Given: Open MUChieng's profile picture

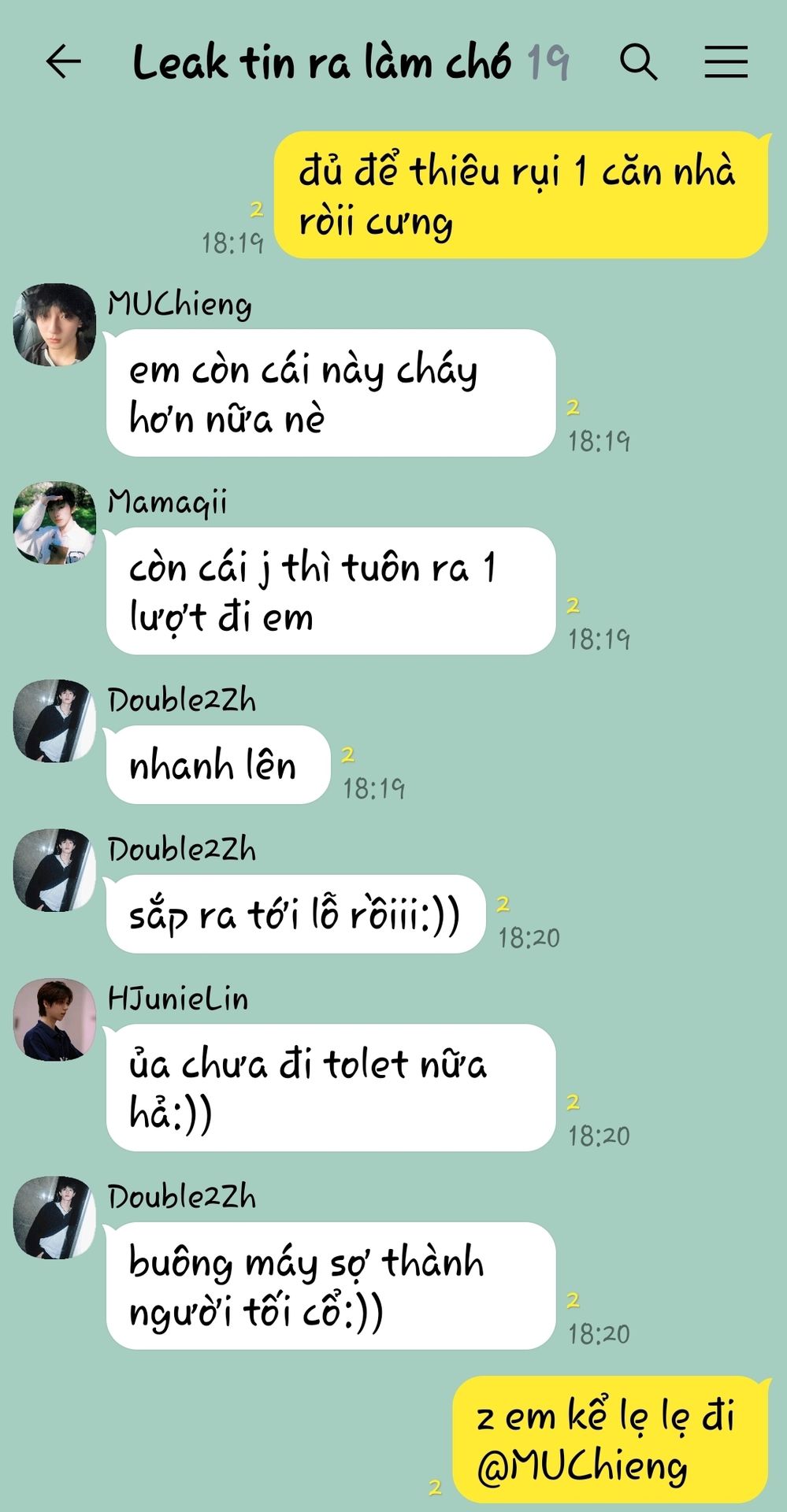Looking at the screenshot, I should (x=54, y=325).
